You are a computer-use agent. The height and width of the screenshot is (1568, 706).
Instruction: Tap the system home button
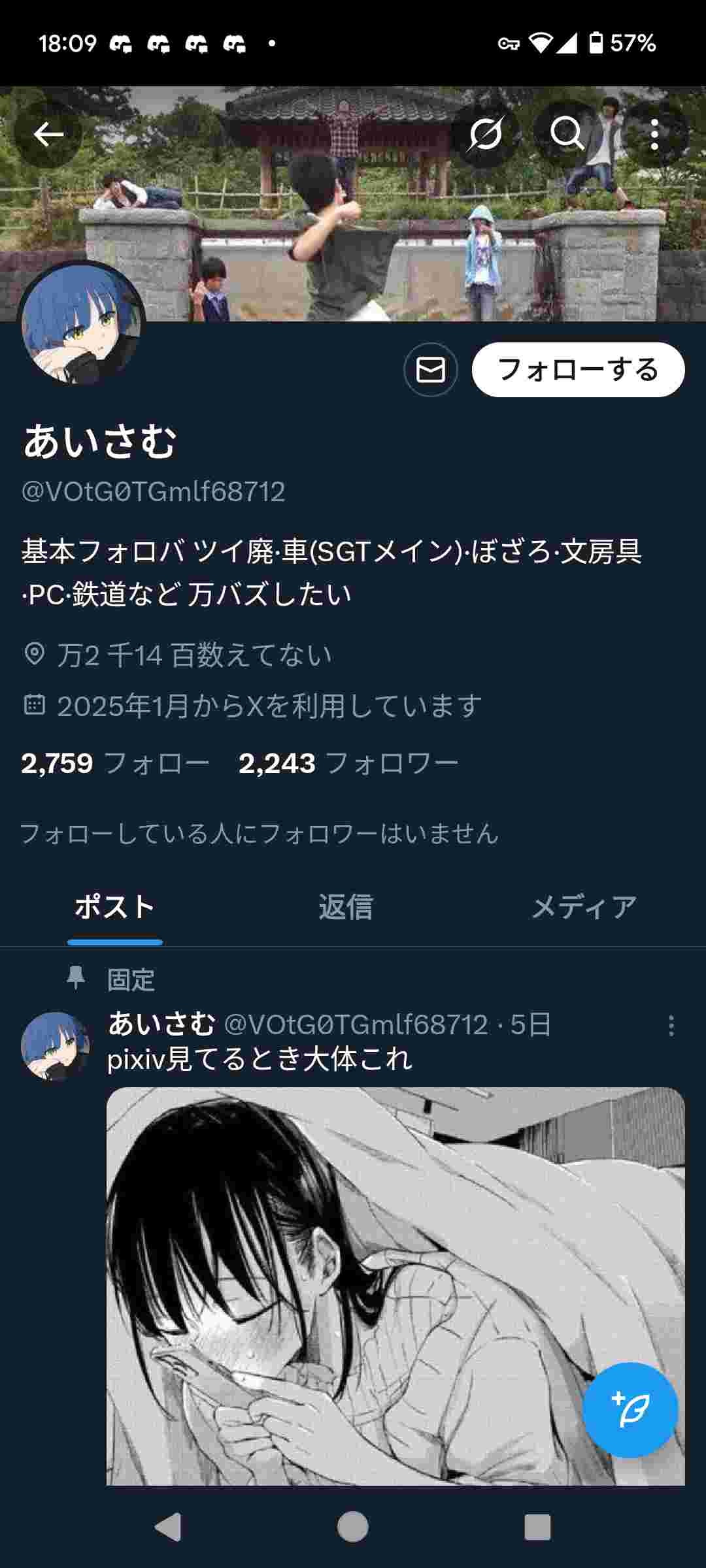click(x=353, y=1527)
